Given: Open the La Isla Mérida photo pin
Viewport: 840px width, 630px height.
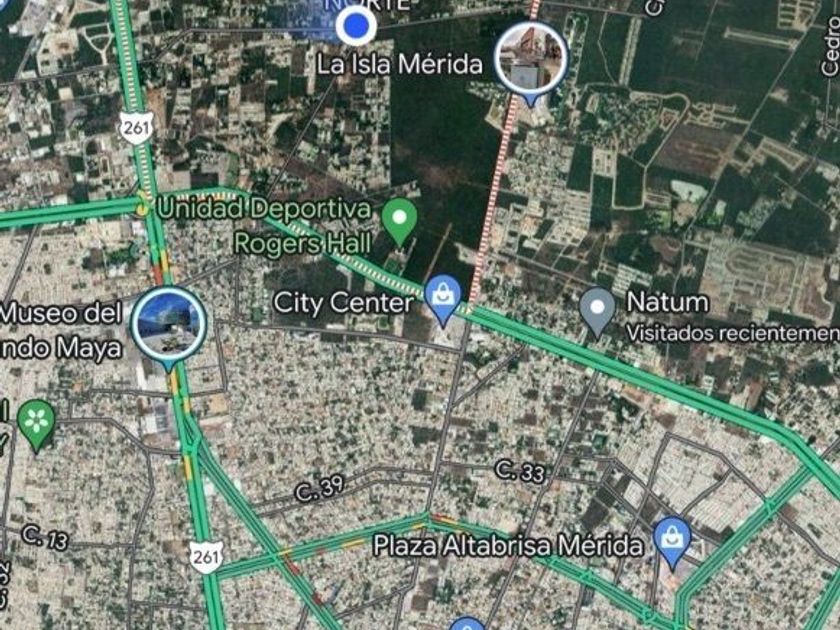Looking at the screenshot, I should [x=530, y=59].
